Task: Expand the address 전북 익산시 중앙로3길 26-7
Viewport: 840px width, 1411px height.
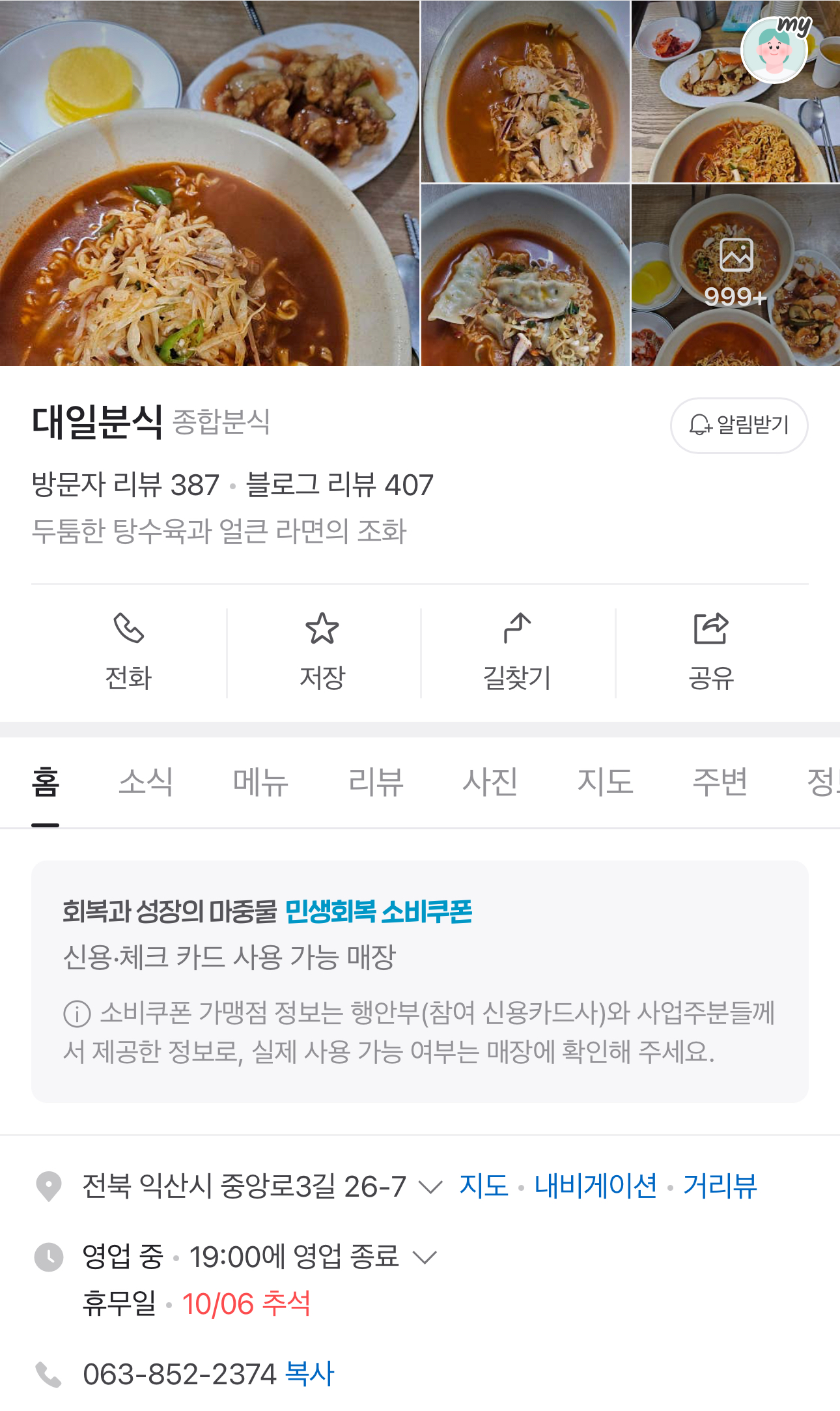Action: point(430,1186)
